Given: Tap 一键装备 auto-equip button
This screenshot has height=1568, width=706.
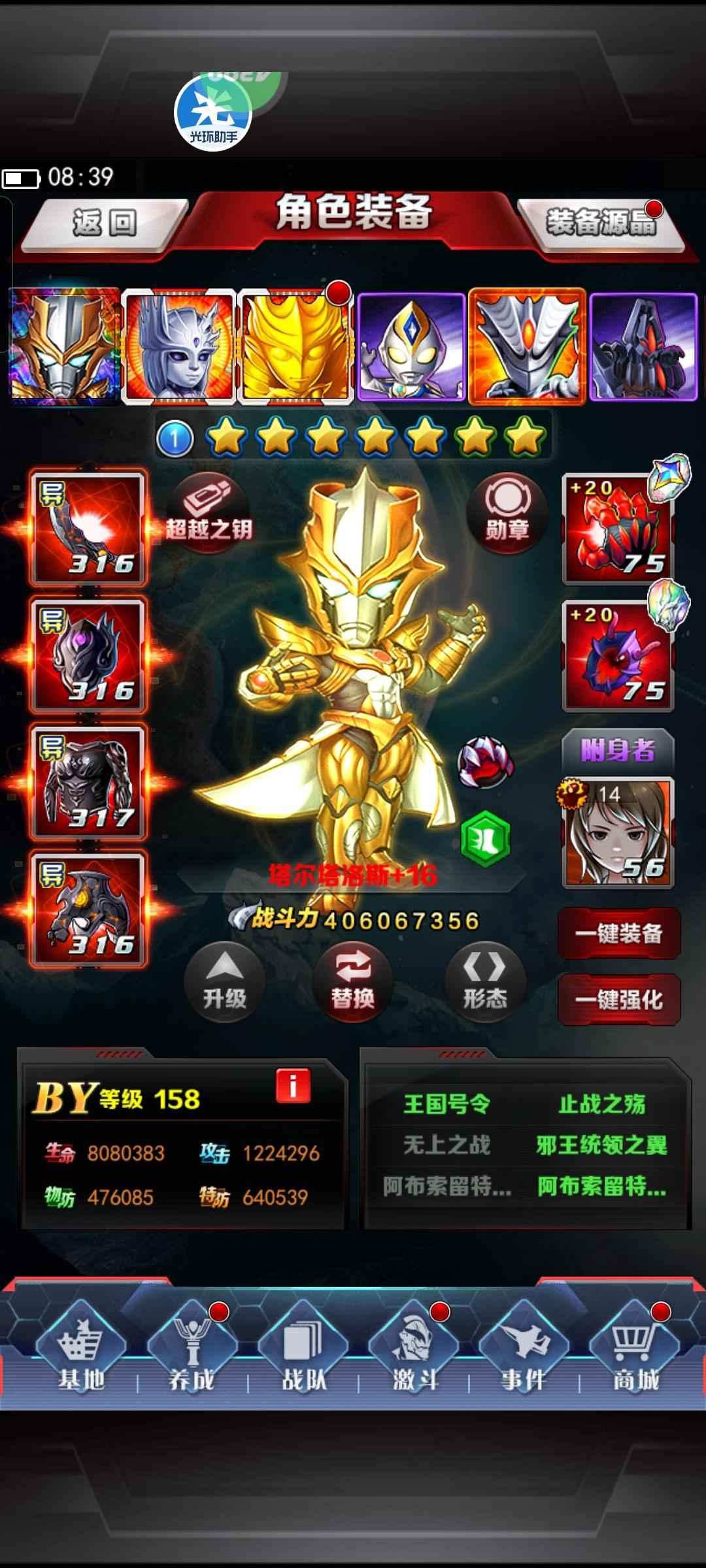Looking at the screenshot, I should coord(618,934).
